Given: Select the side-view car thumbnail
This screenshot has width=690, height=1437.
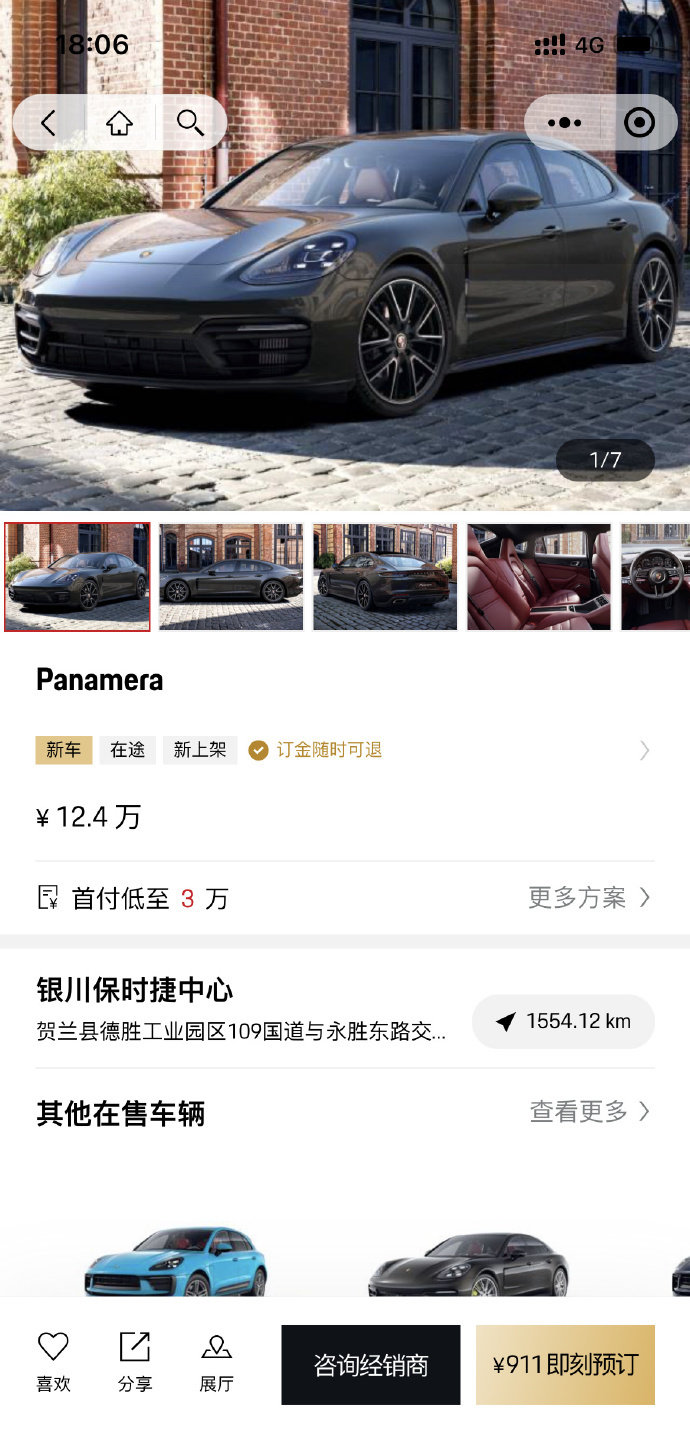Looking at the screenshot, I should pos(231,577).
